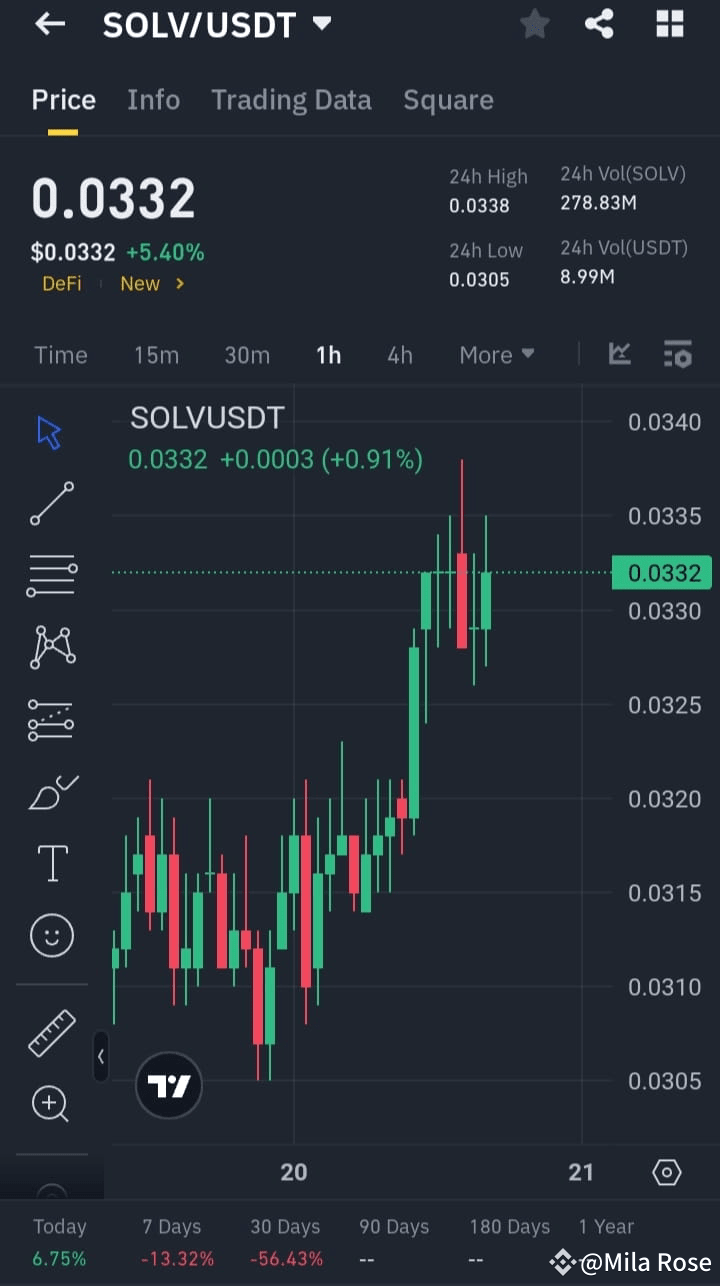Open the SOLV/USDT pair selector dropdown
The width and height of the screenshot is (720, 1286).
321,24
